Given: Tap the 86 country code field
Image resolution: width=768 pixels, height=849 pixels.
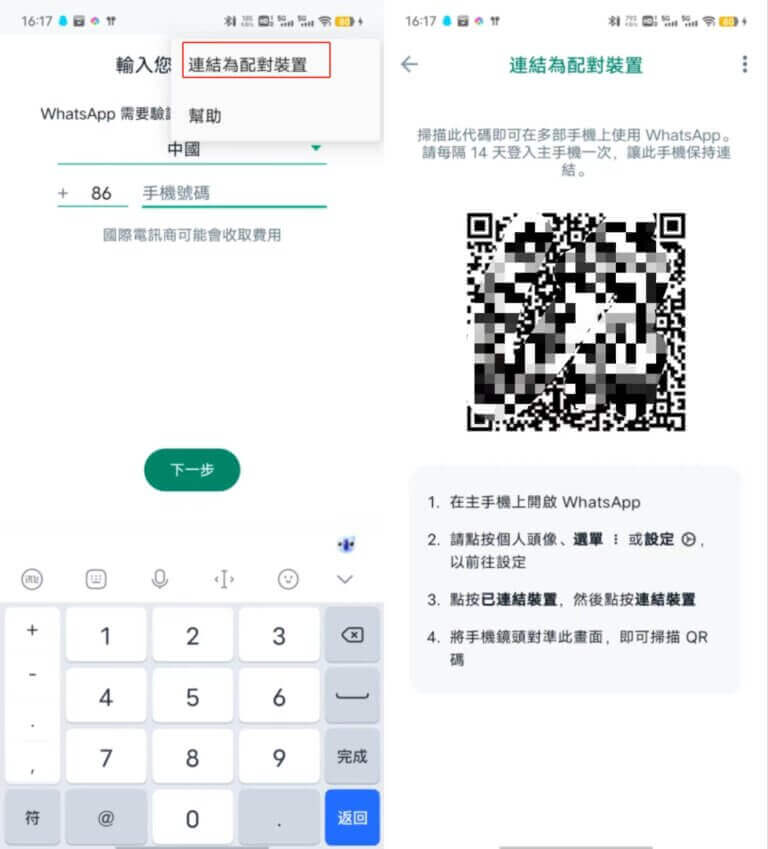Looking at the screenshot, I should (100, 193).
